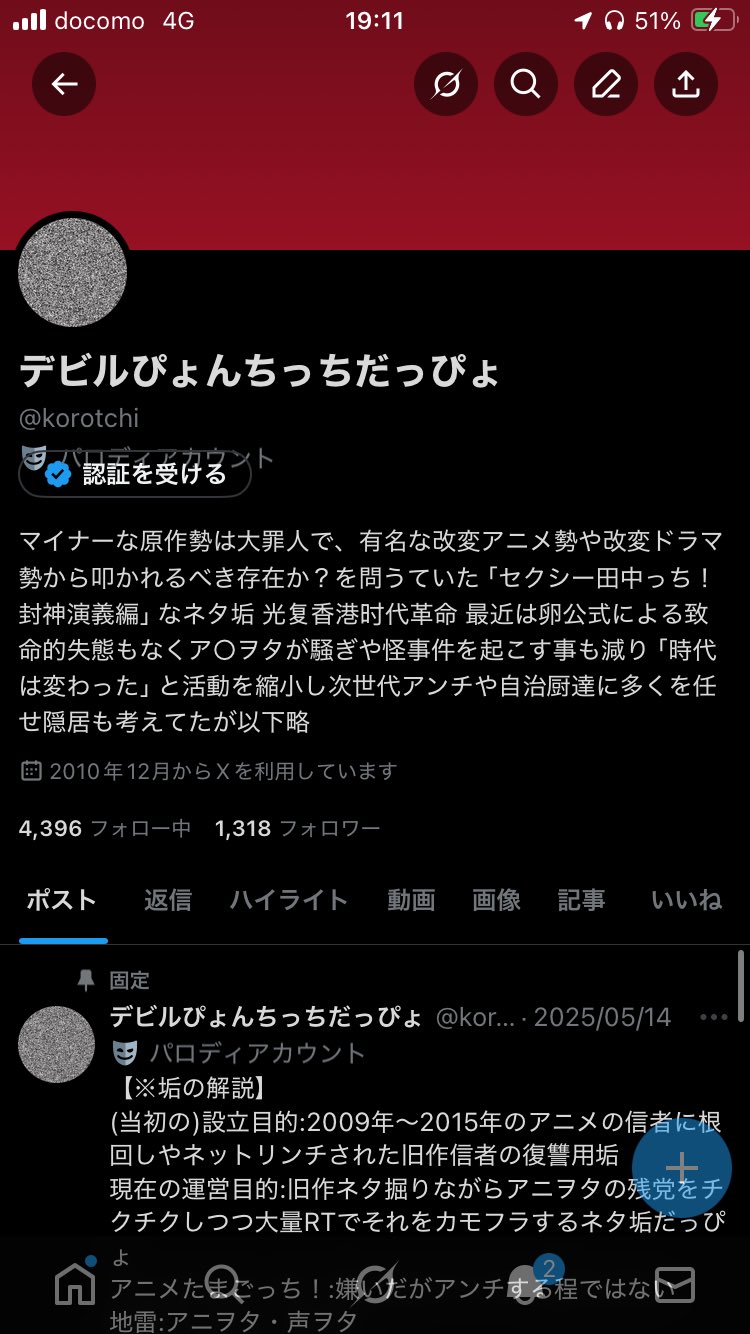750x1334 pixels.
Task: Switch to the いいね tab
Action: tap(686, 900)
